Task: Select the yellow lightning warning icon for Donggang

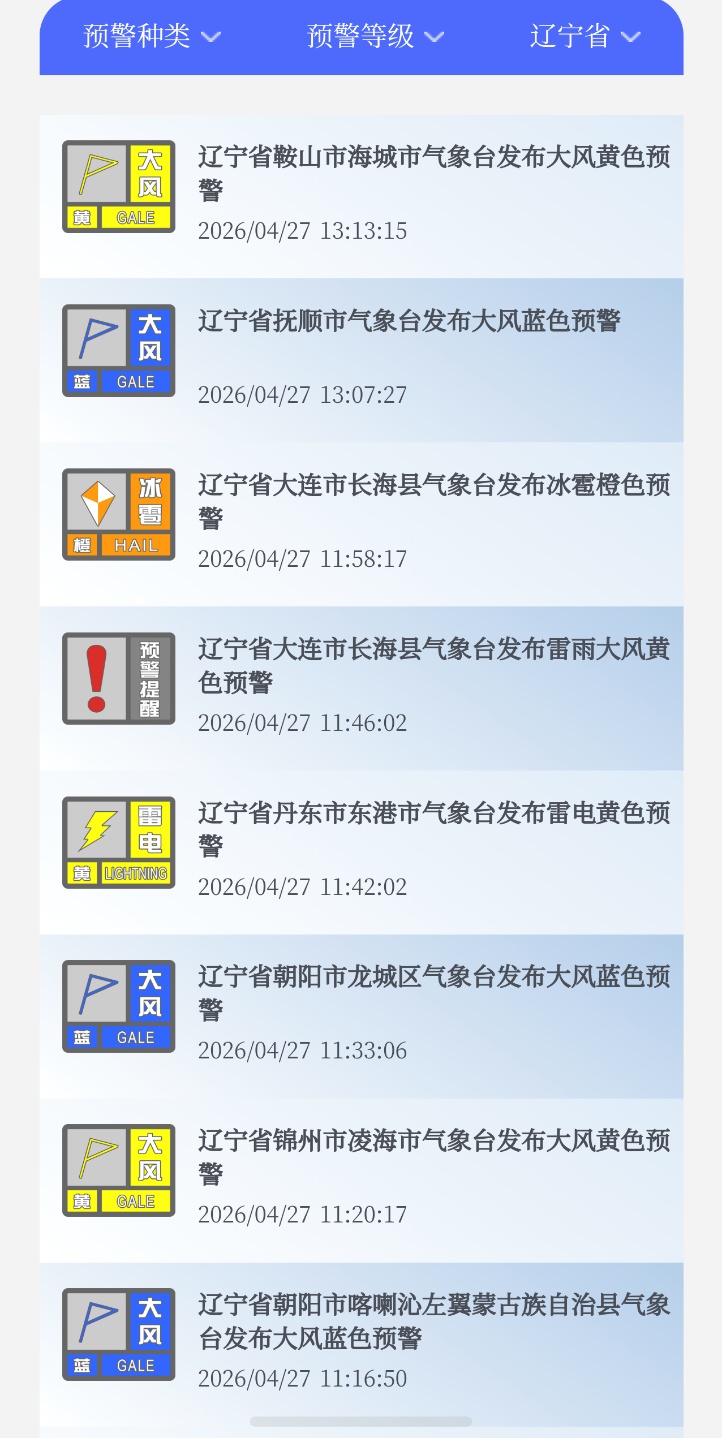Action: tap(118, 841)
